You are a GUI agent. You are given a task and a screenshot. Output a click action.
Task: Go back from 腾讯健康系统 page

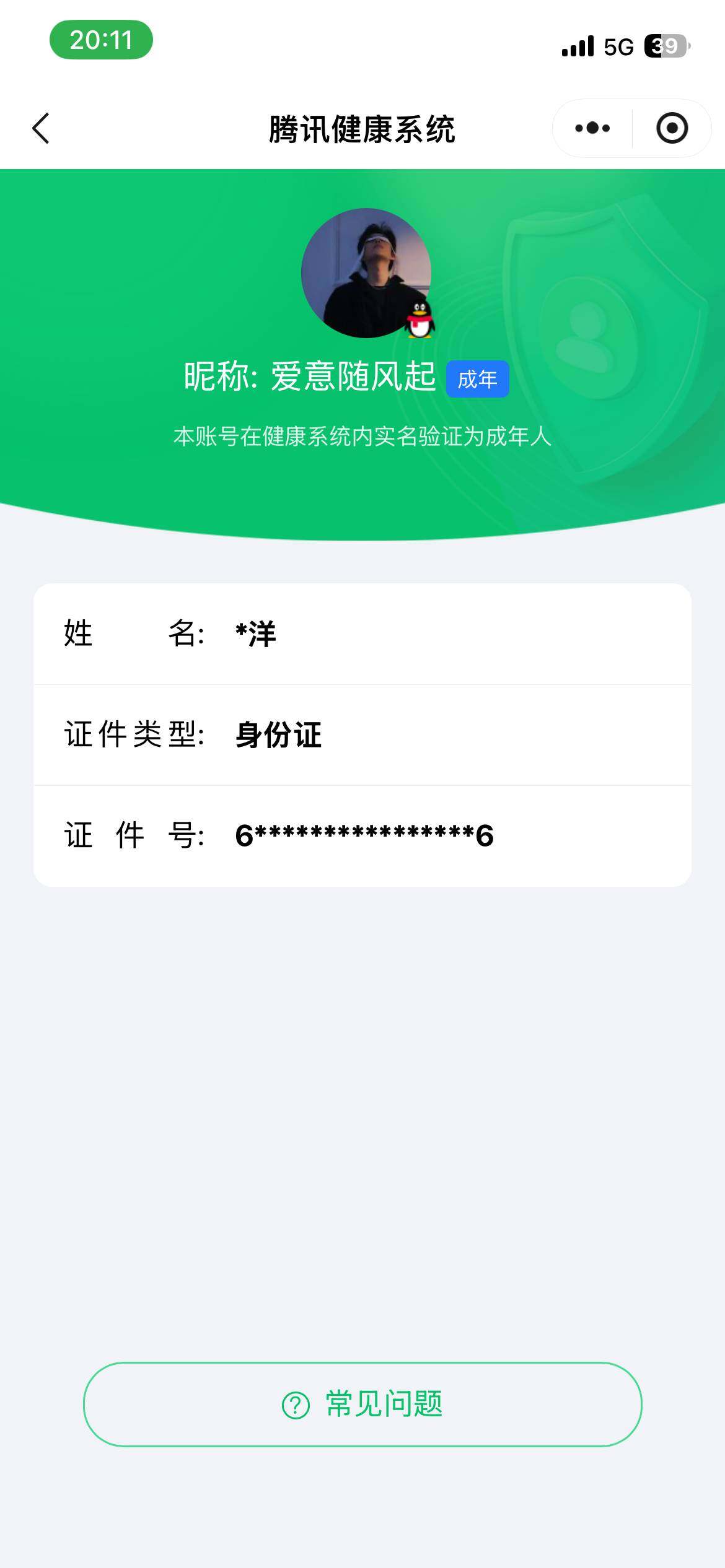coord(41,129)
